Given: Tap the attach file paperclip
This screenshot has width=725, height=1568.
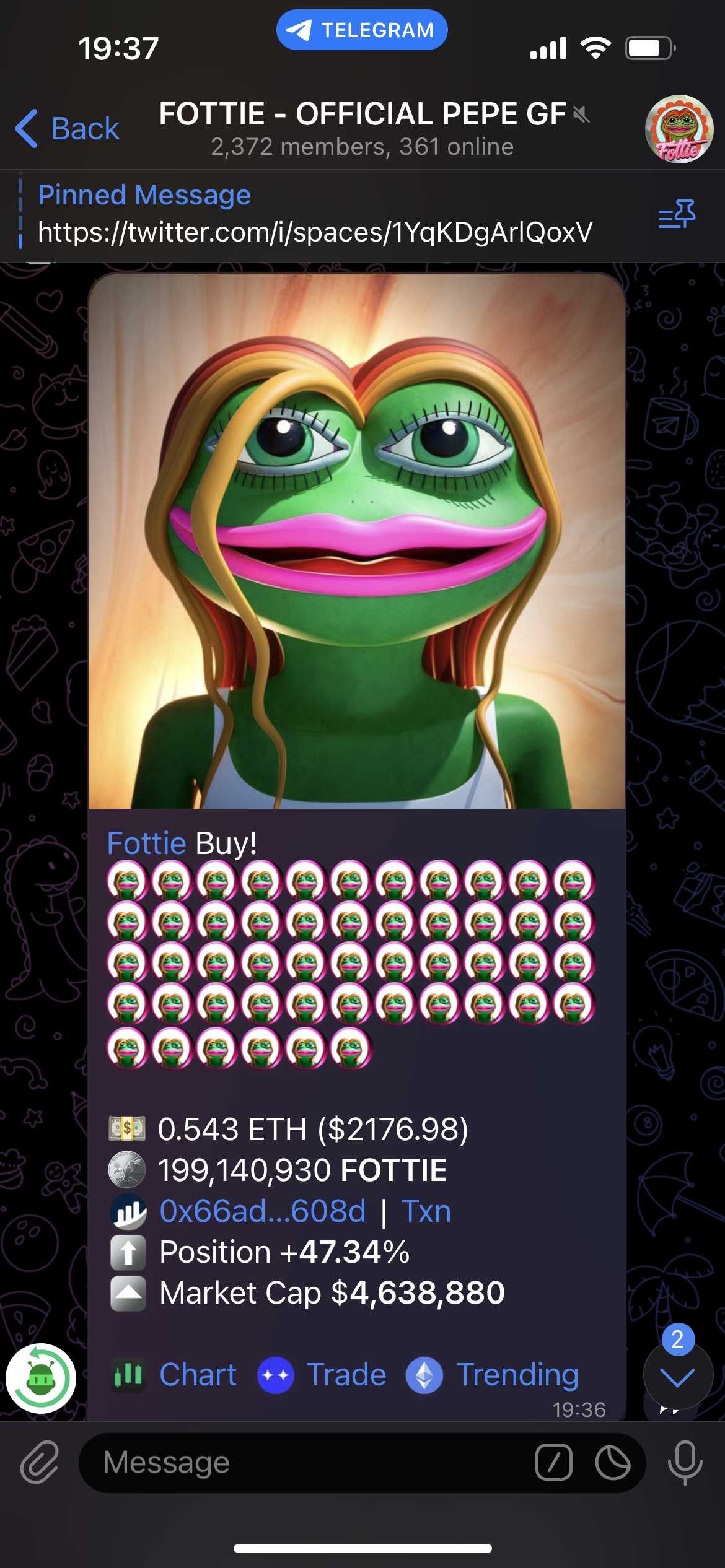Looking at the screenshot, I should [40, 1463].
